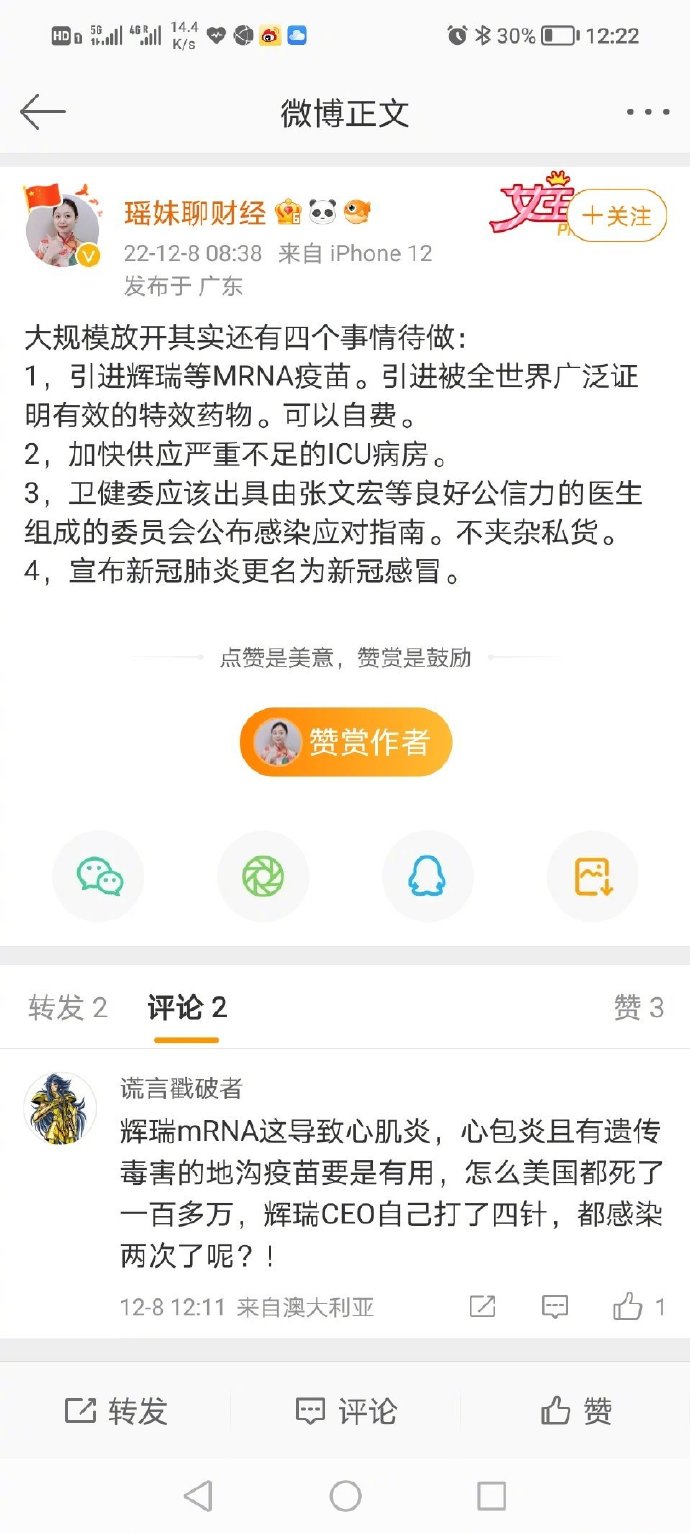Screen dimensions: 690x1533
Task: Reply to 谎言戳破者's comment
Action: pyautogui.click(x=555, y=1306)
